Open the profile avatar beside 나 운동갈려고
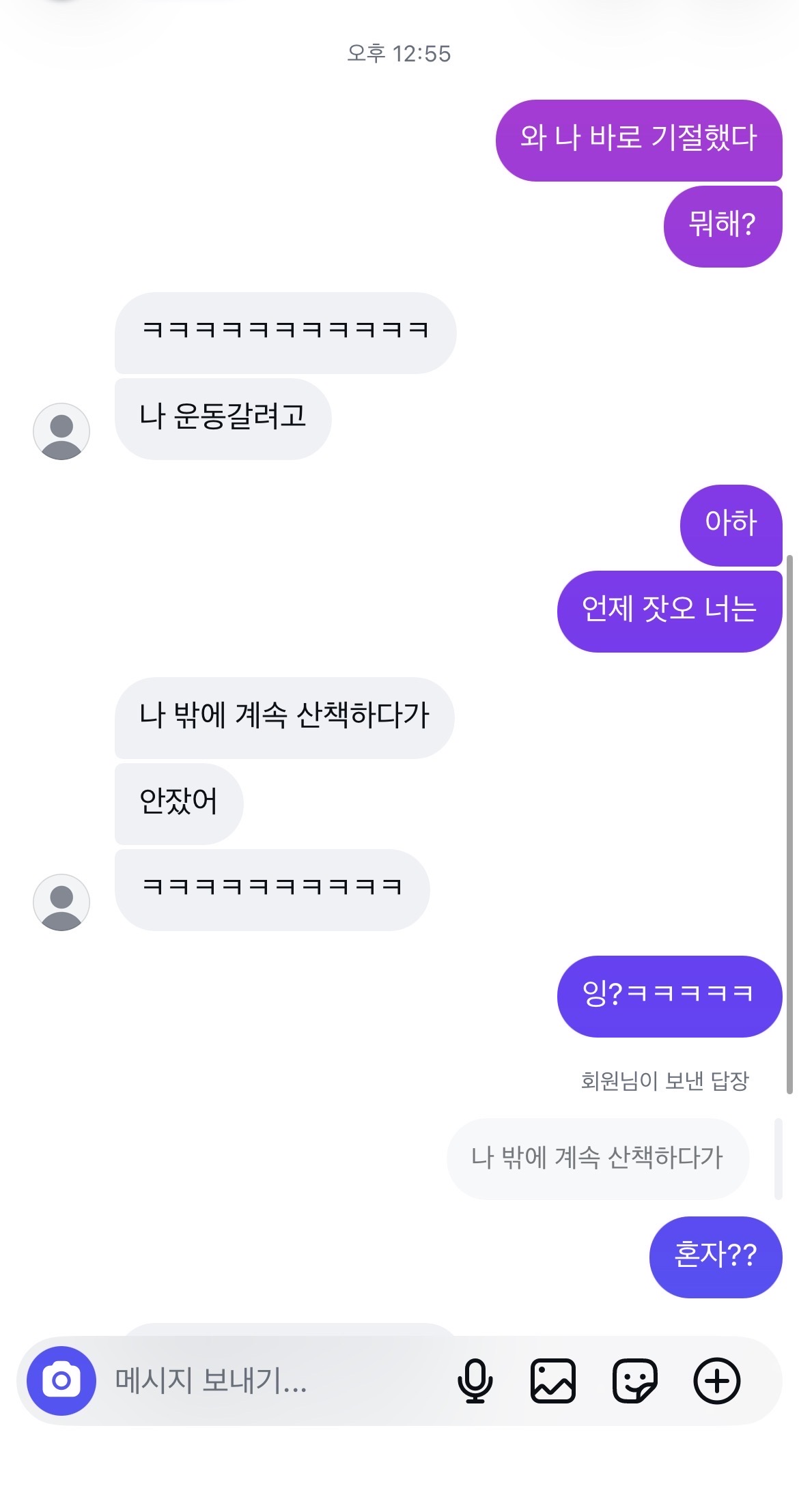799x1512 pixels. 61,431
